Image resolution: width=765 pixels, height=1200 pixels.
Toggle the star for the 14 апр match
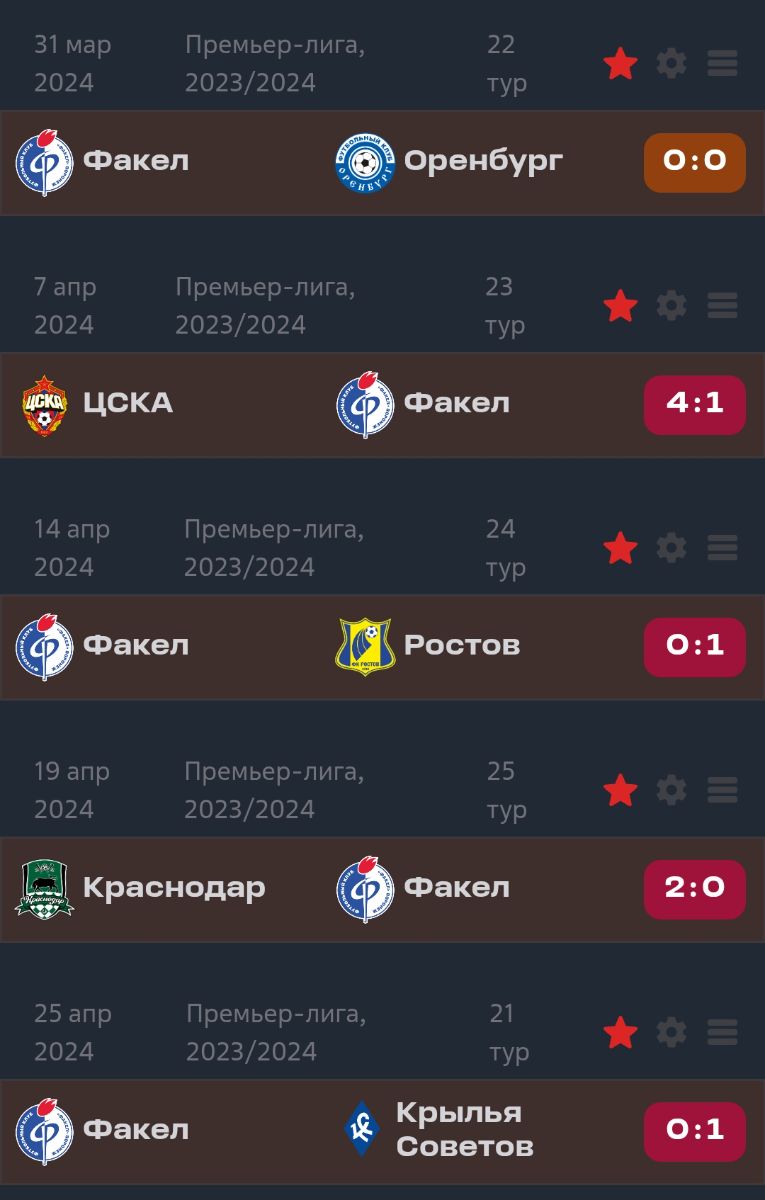(620, 548)
